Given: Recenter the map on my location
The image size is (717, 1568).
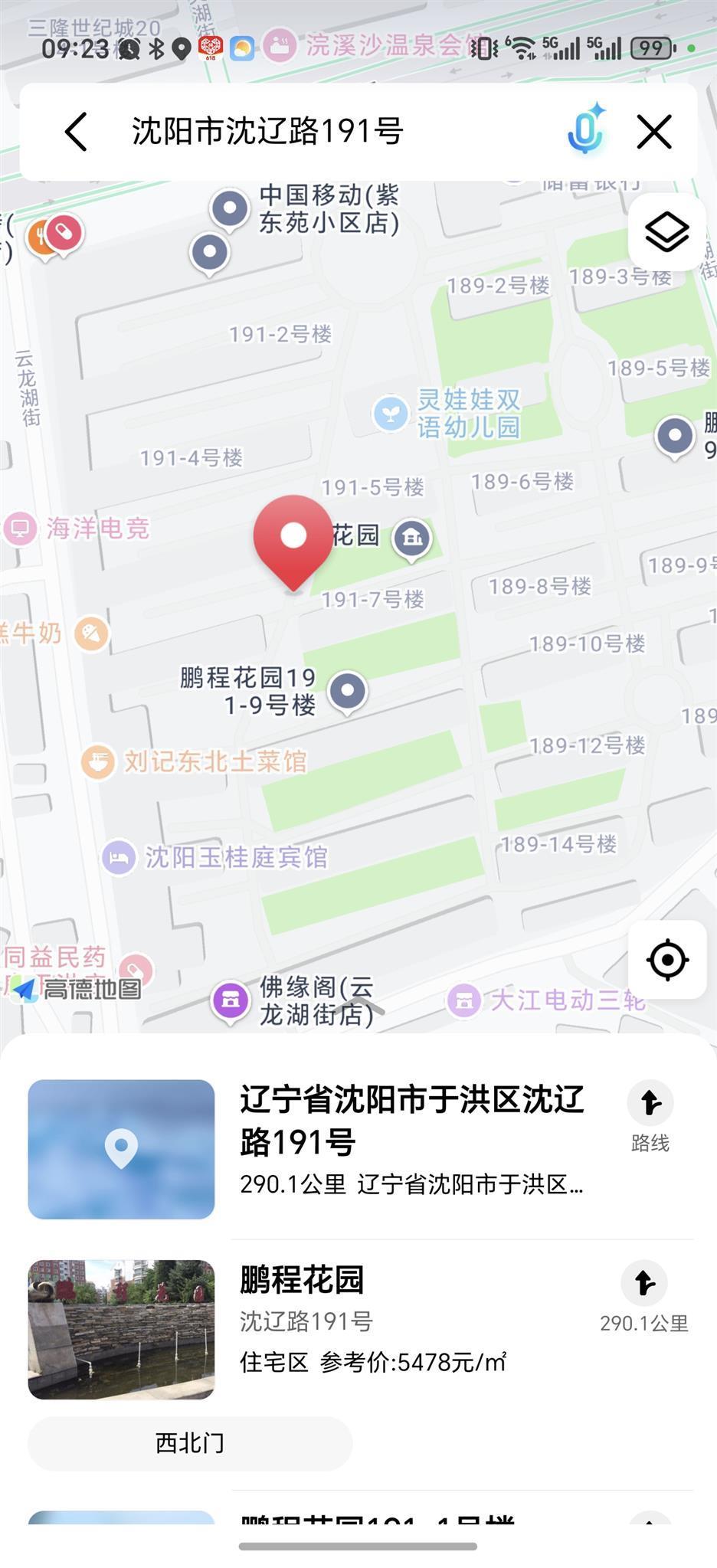Looking at the screenshot, I should tap(667, 959).
